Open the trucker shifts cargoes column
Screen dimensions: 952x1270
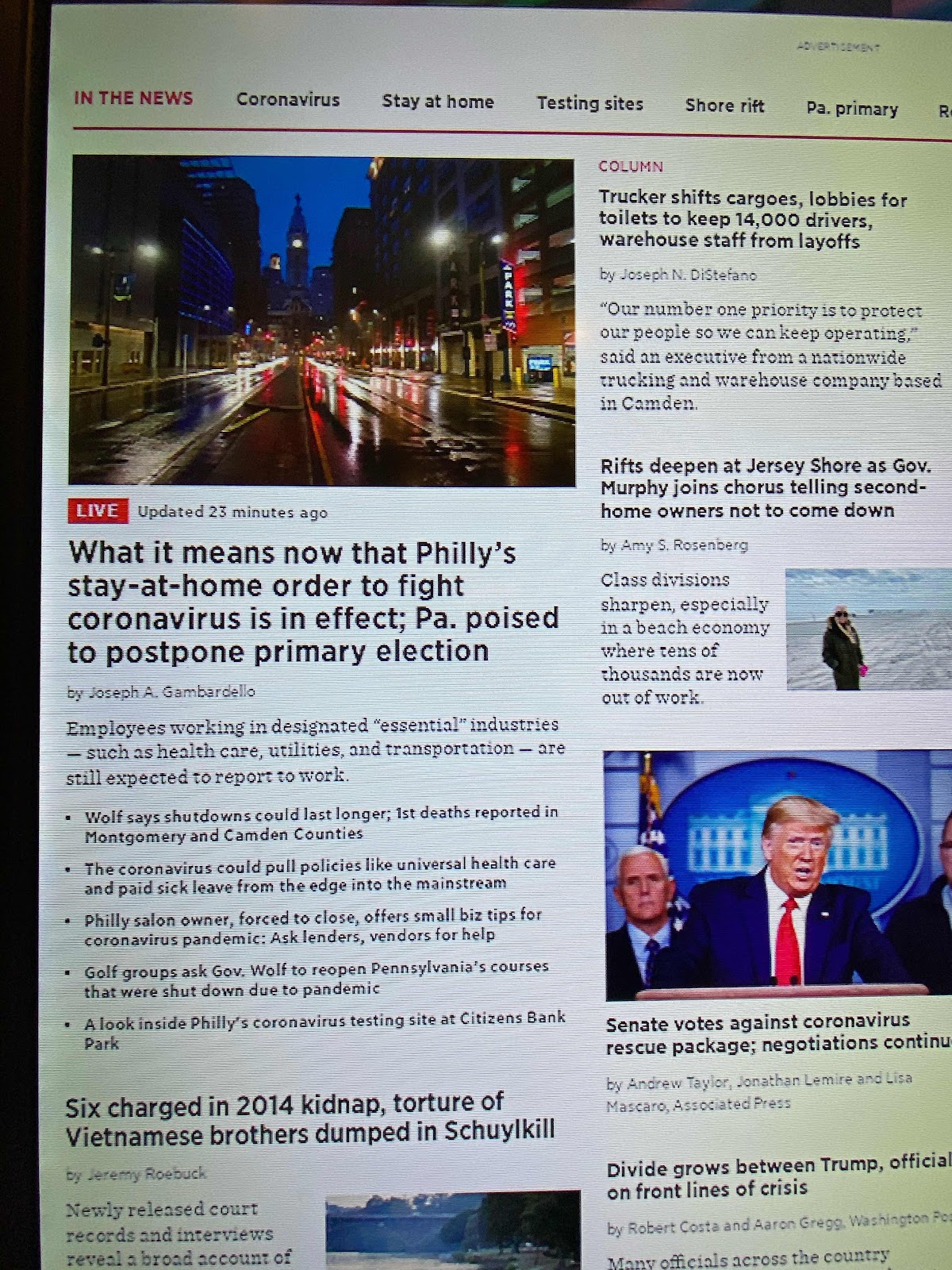pos(752,220)
